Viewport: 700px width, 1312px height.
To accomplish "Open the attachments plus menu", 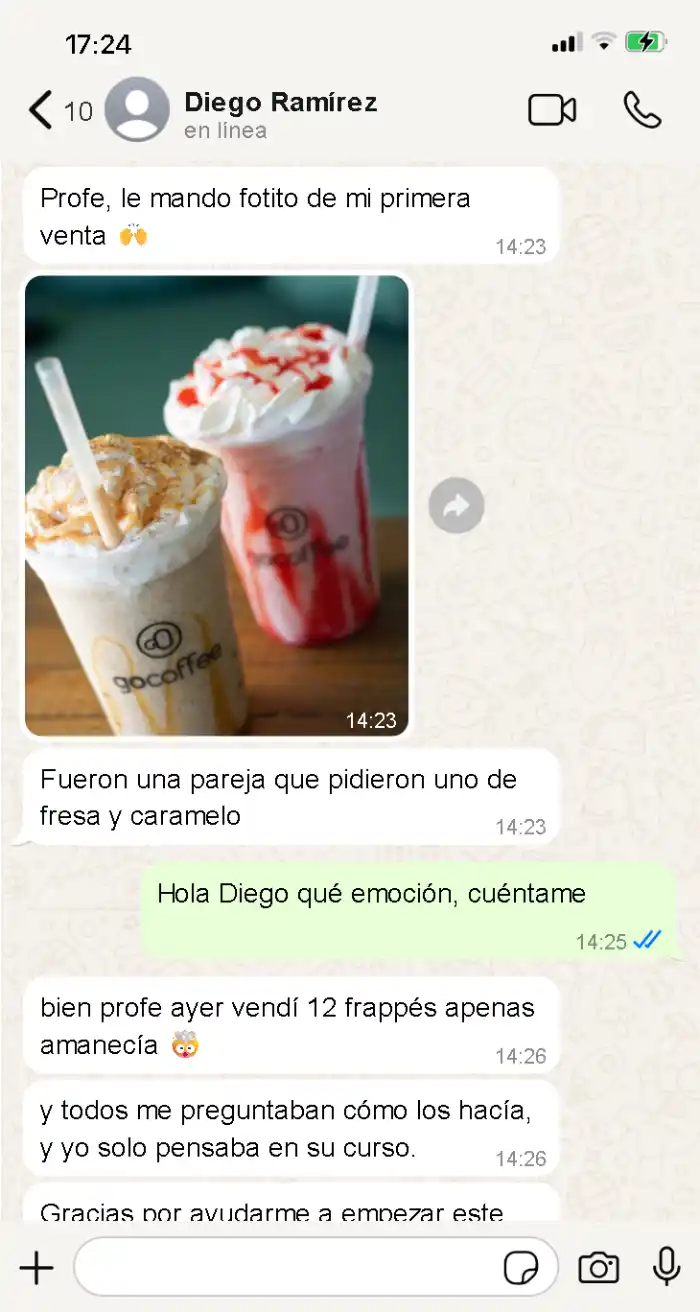I will click(37, 1268).
